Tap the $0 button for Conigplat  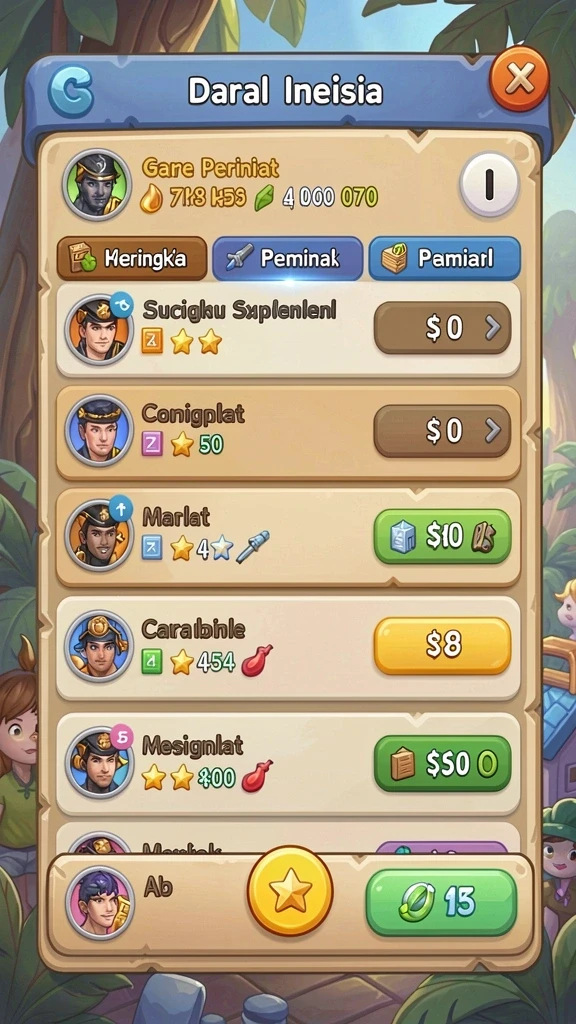pos(442,430)
